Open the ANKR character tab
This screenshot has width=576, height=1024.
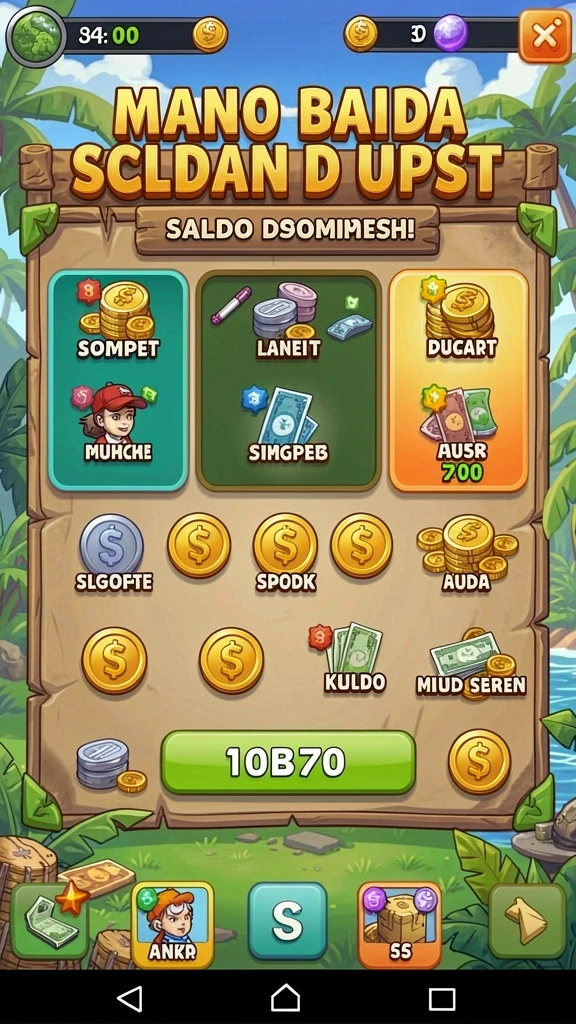pyautogui.click(x=172, y=924)
